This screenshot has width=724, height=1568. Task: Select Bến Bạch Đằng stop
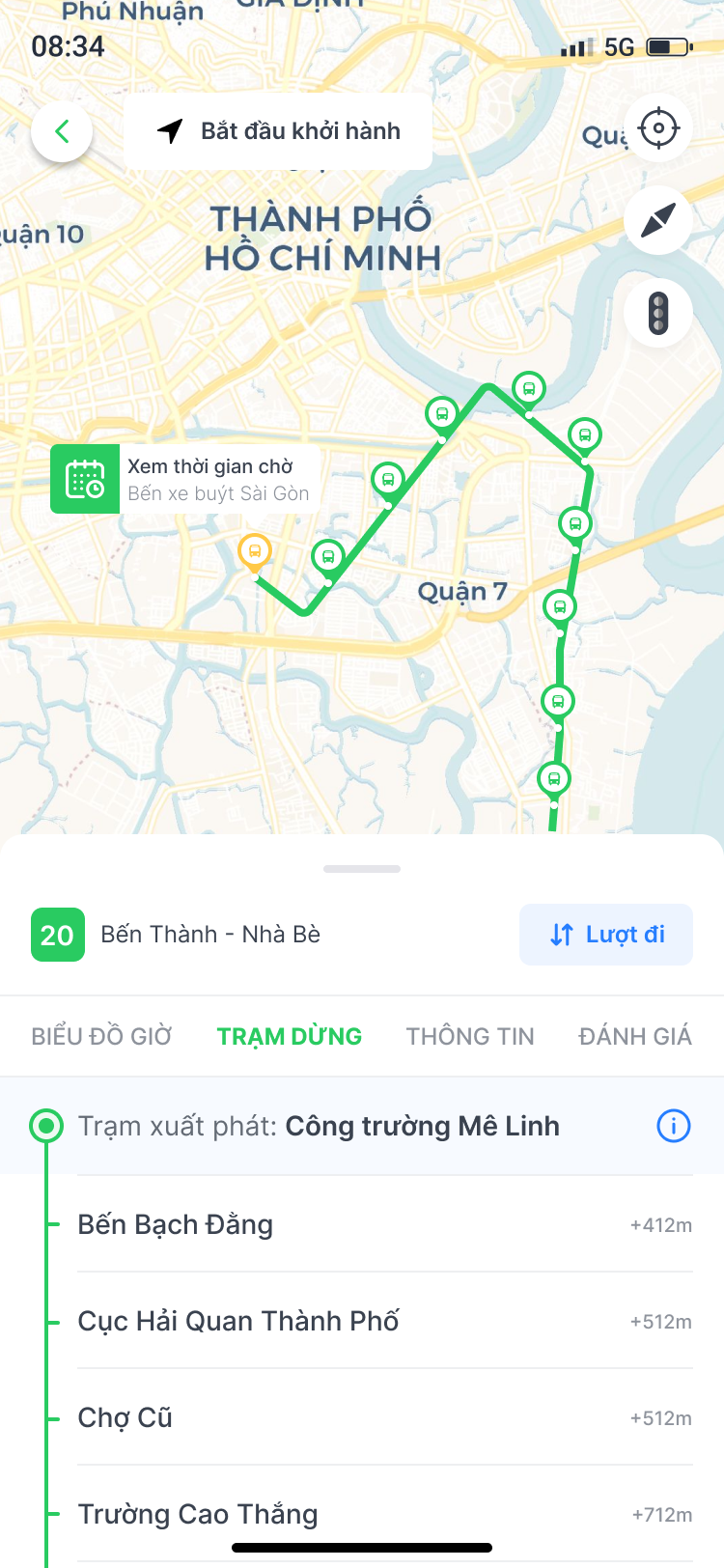(176, 1224)
